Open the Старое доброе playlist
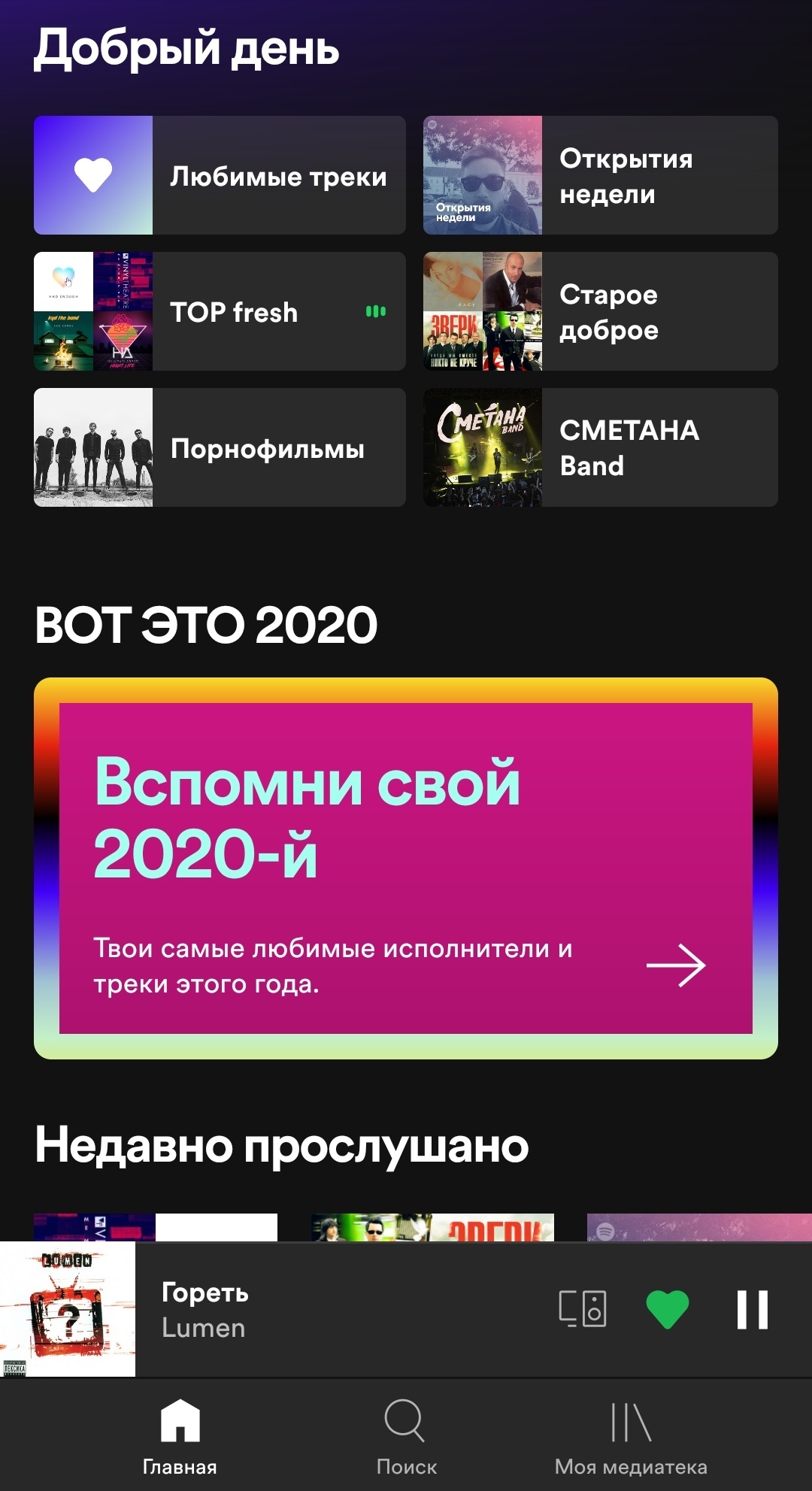Screen dimensions: 812x1491 coord(600,311)
